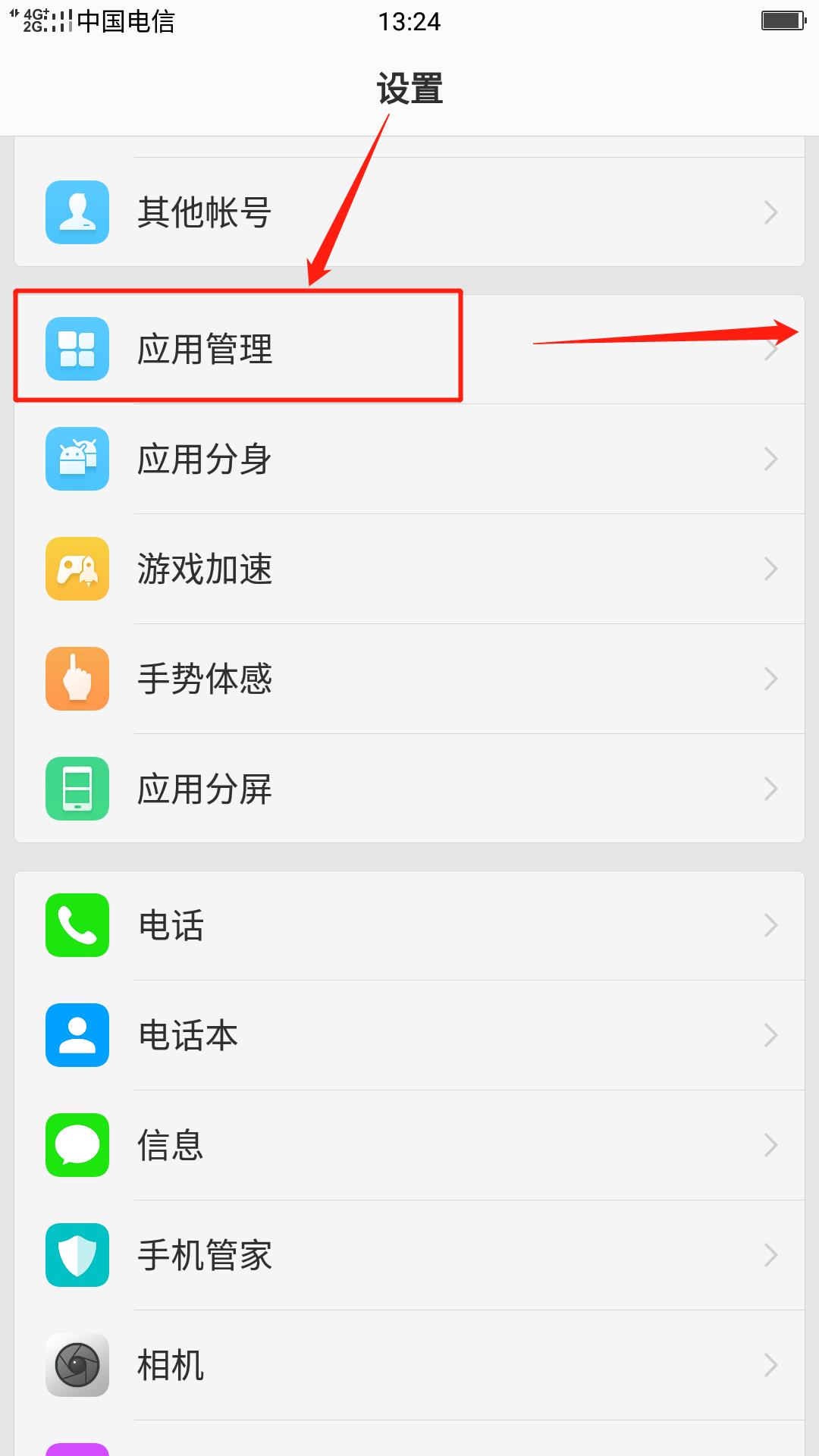
Task: Open 相机 settings
Action: (409, 1365)
